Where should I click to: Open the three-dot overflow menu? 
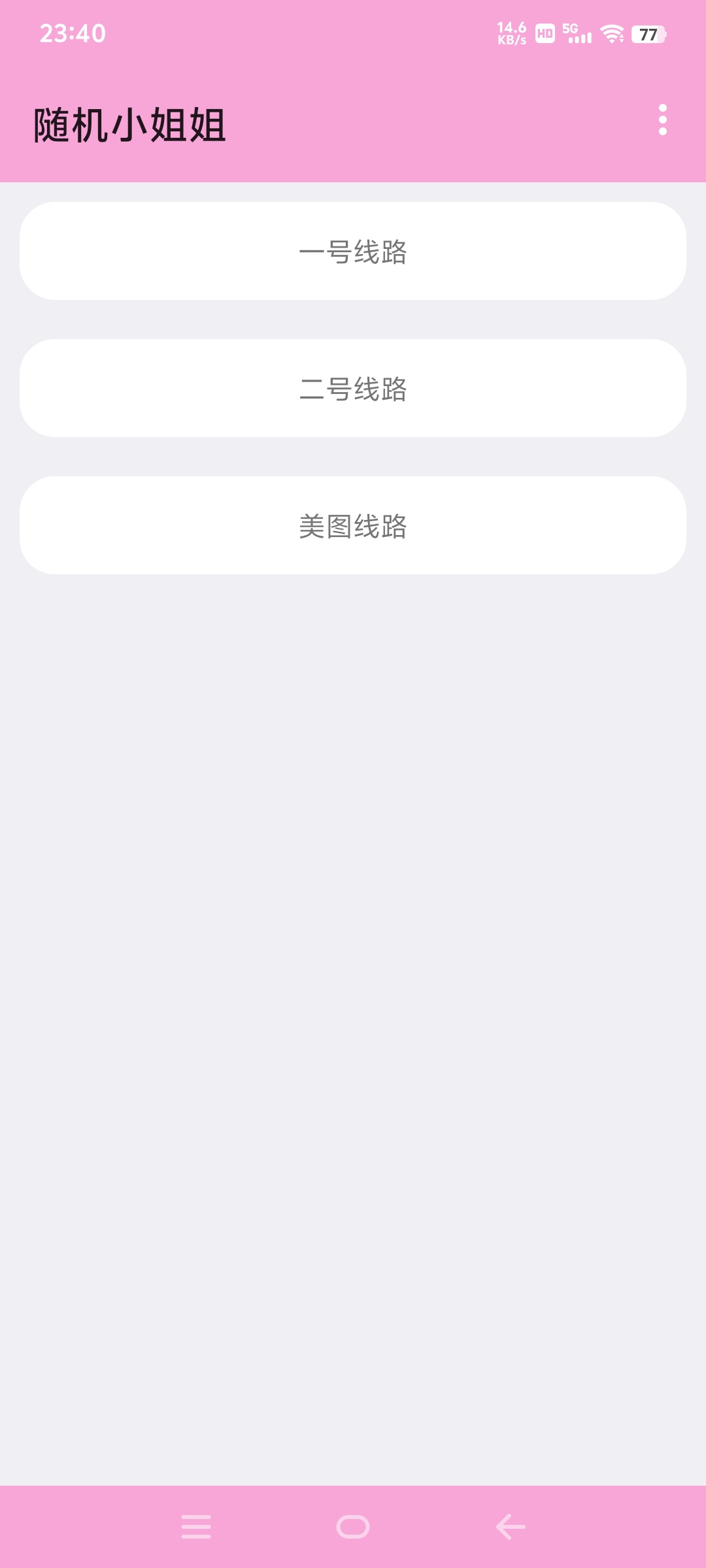coord(662,120)
